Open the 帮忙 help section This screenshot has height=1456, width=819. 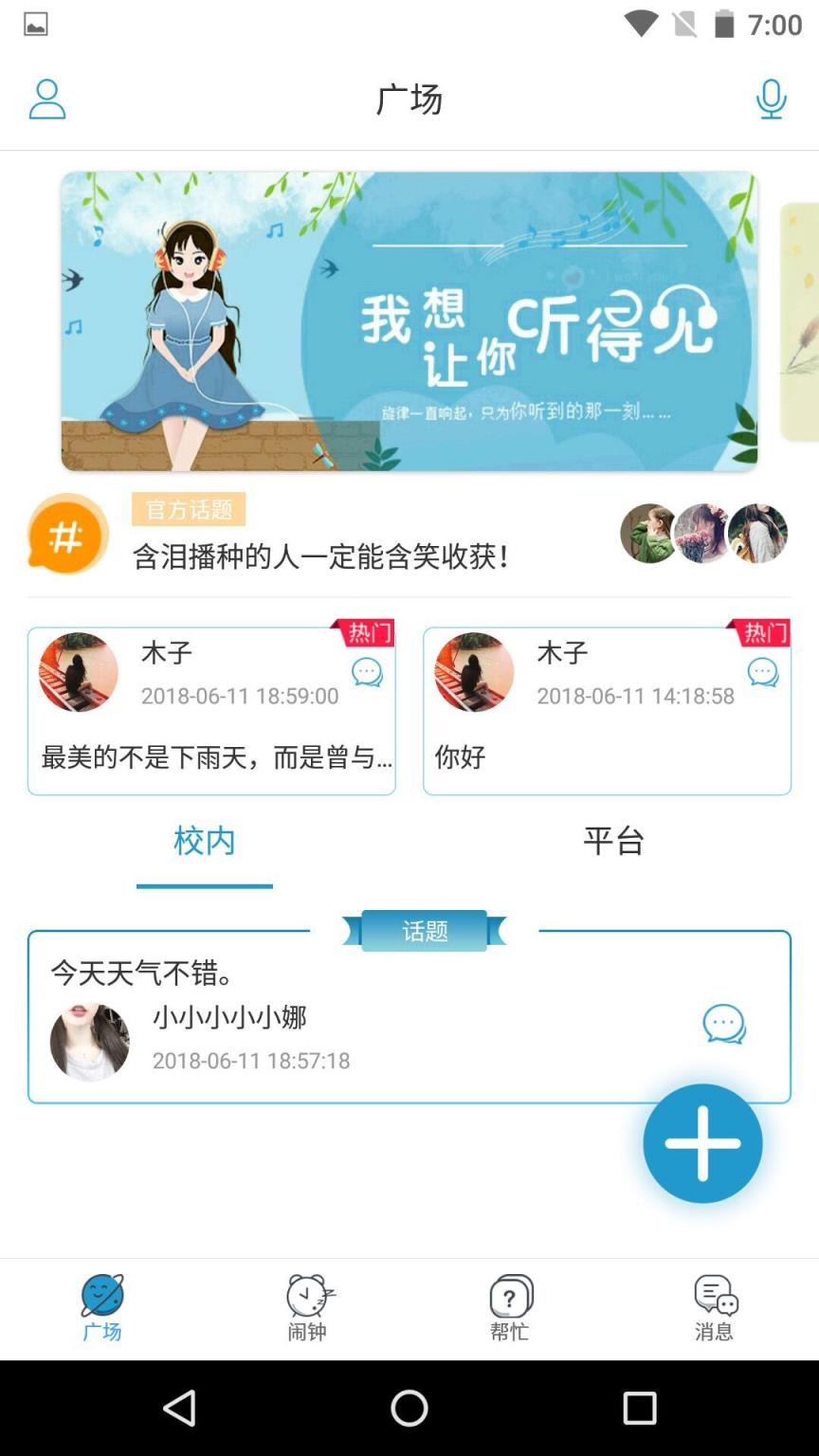click(512, 1308)
